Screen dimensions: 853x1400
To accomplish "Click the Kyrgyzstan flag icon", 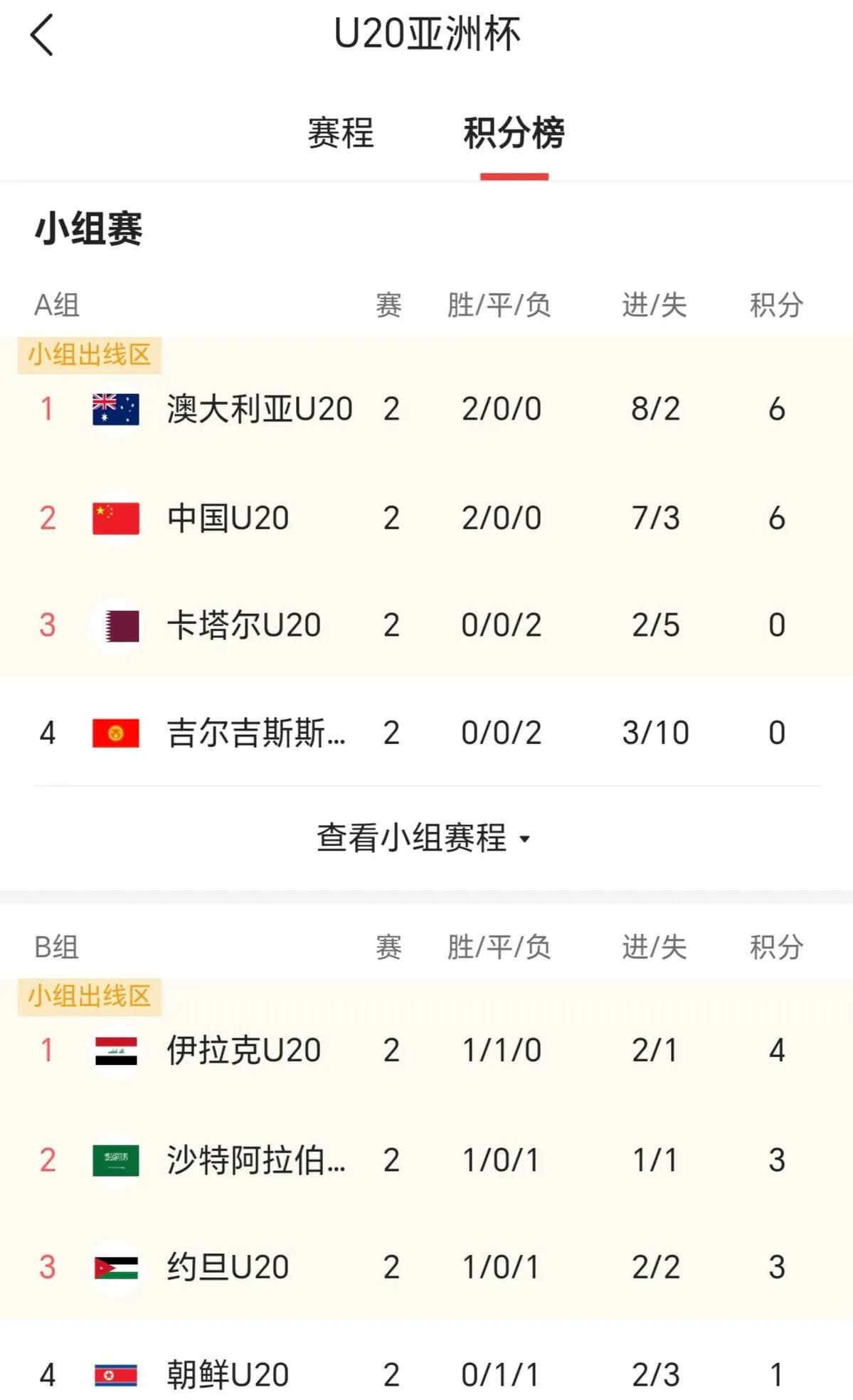I will pos(115,731).
